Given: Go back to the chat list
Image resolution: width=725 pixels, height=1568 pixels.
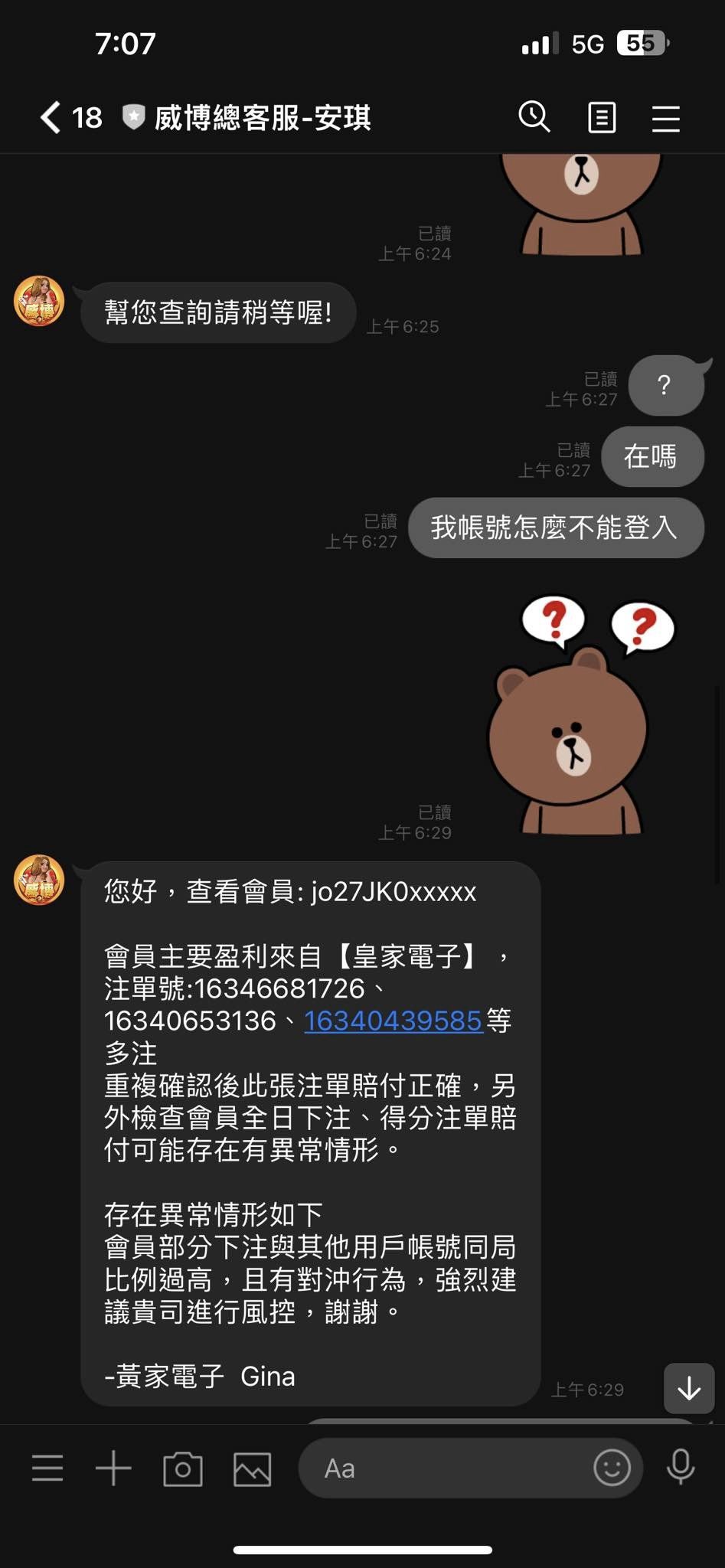Looking at the screenshot, I should 52,118.
